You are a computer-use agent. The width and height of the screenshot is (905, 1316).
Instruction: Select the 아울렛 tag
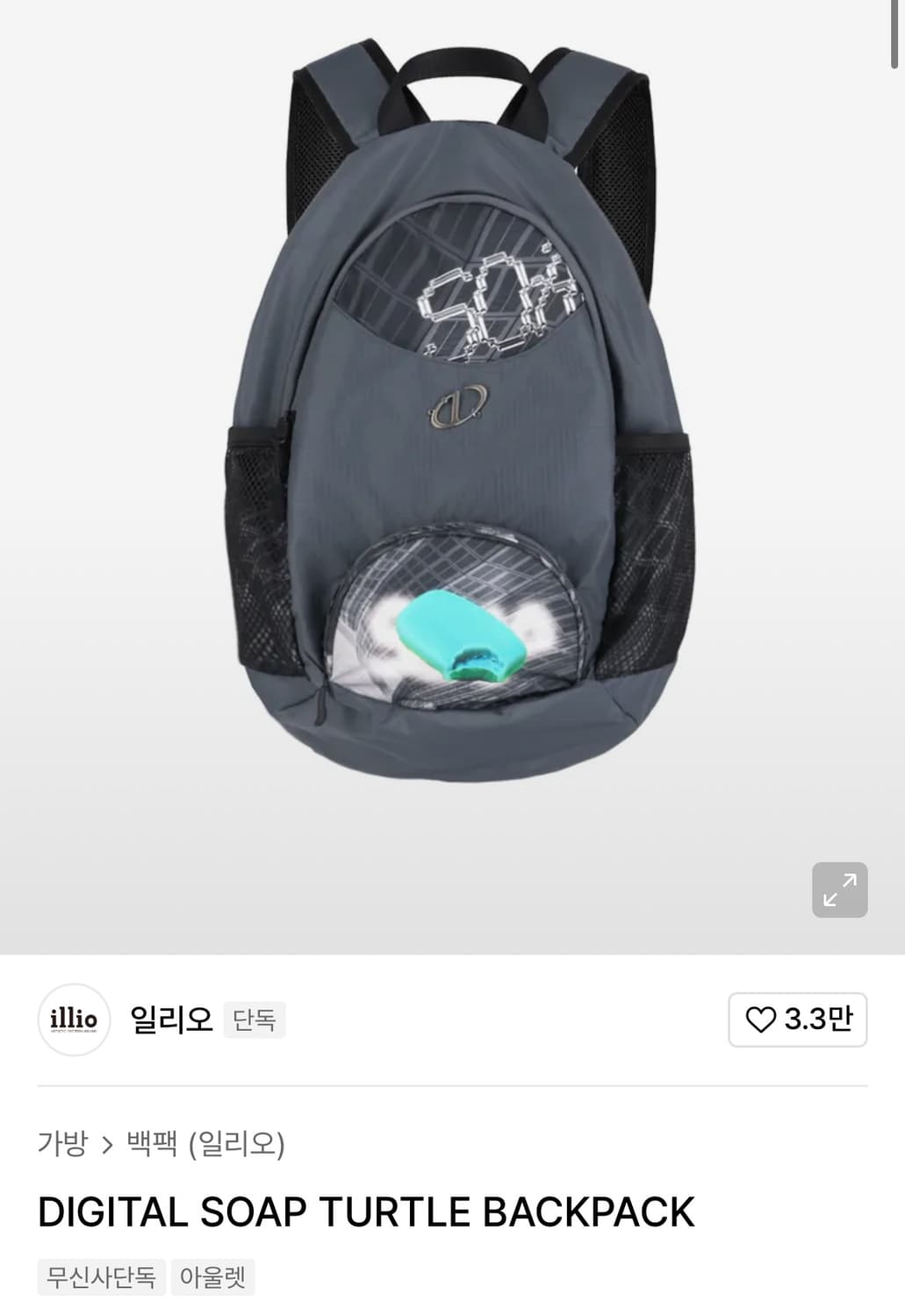[x=213, y=1277]
